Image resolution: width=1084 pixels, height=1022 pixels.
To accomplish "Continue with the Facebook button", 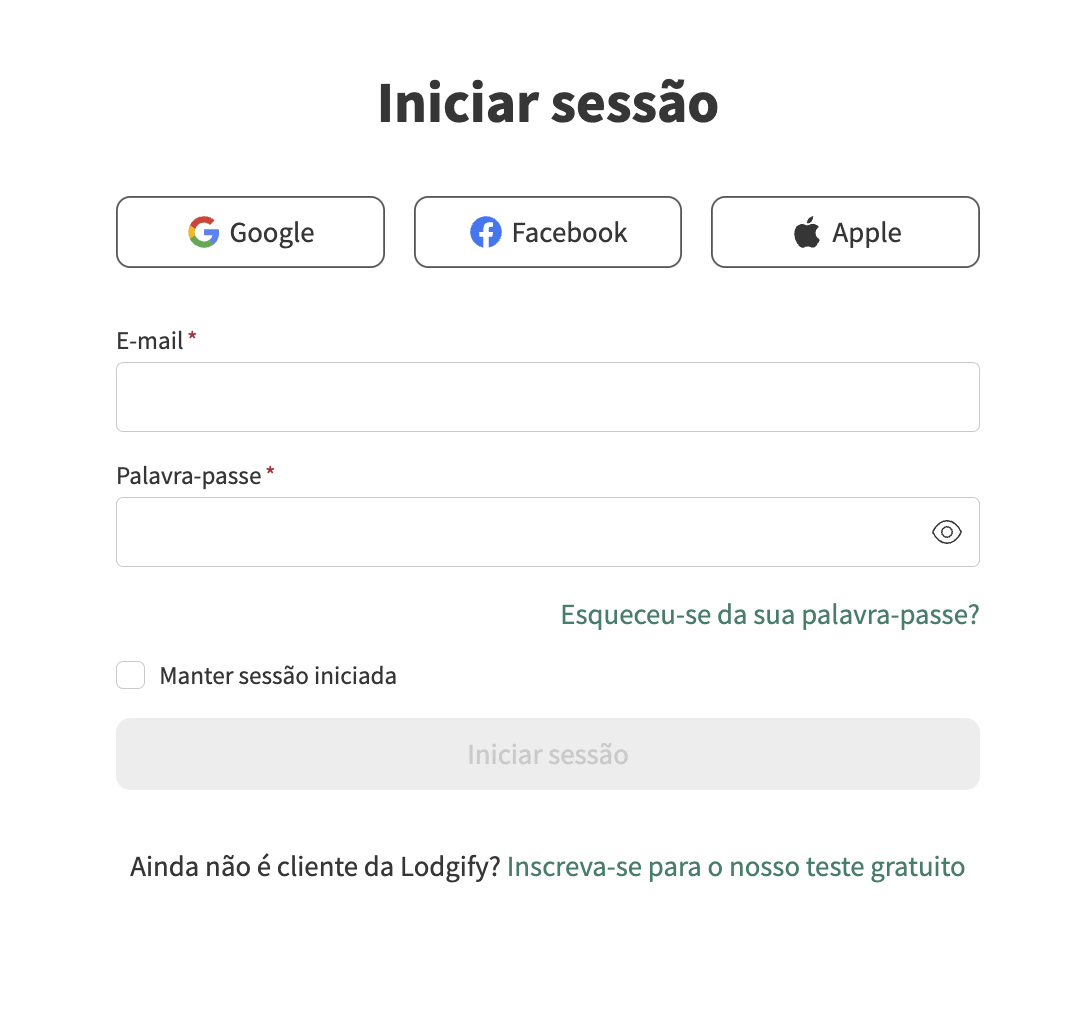I will (548, 232).
